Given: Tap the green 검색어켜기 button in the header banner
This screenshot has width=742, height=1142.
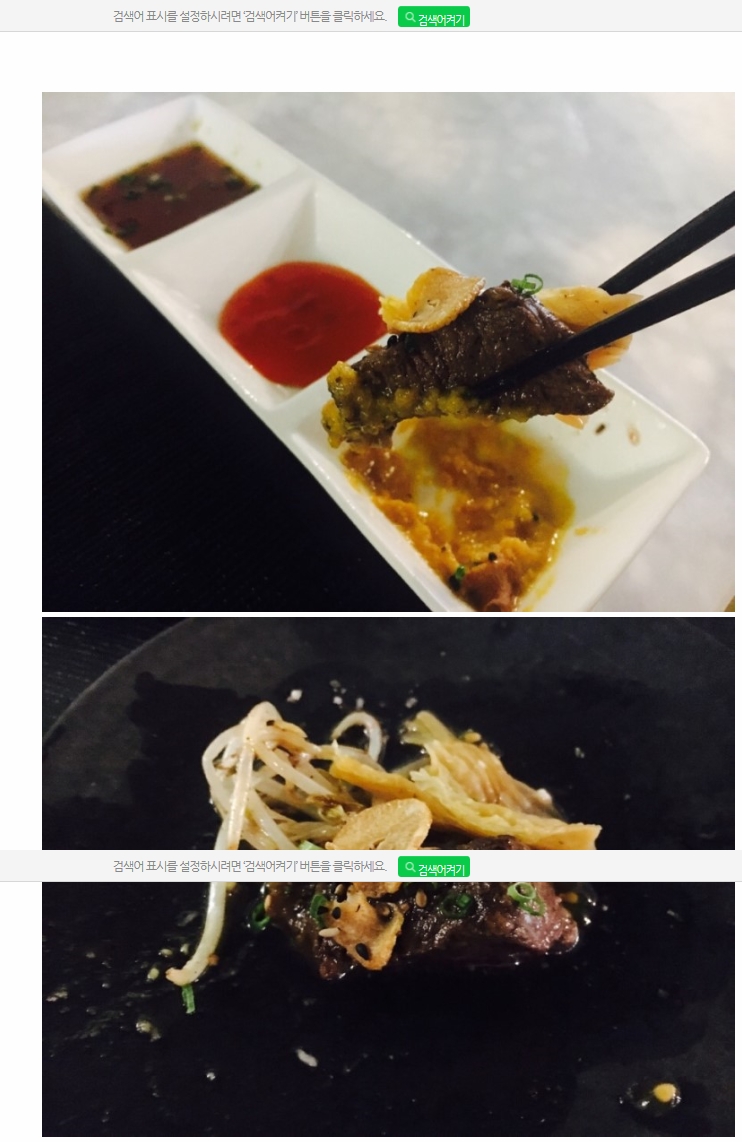Looking at the screenshot, I should [433, 17].
